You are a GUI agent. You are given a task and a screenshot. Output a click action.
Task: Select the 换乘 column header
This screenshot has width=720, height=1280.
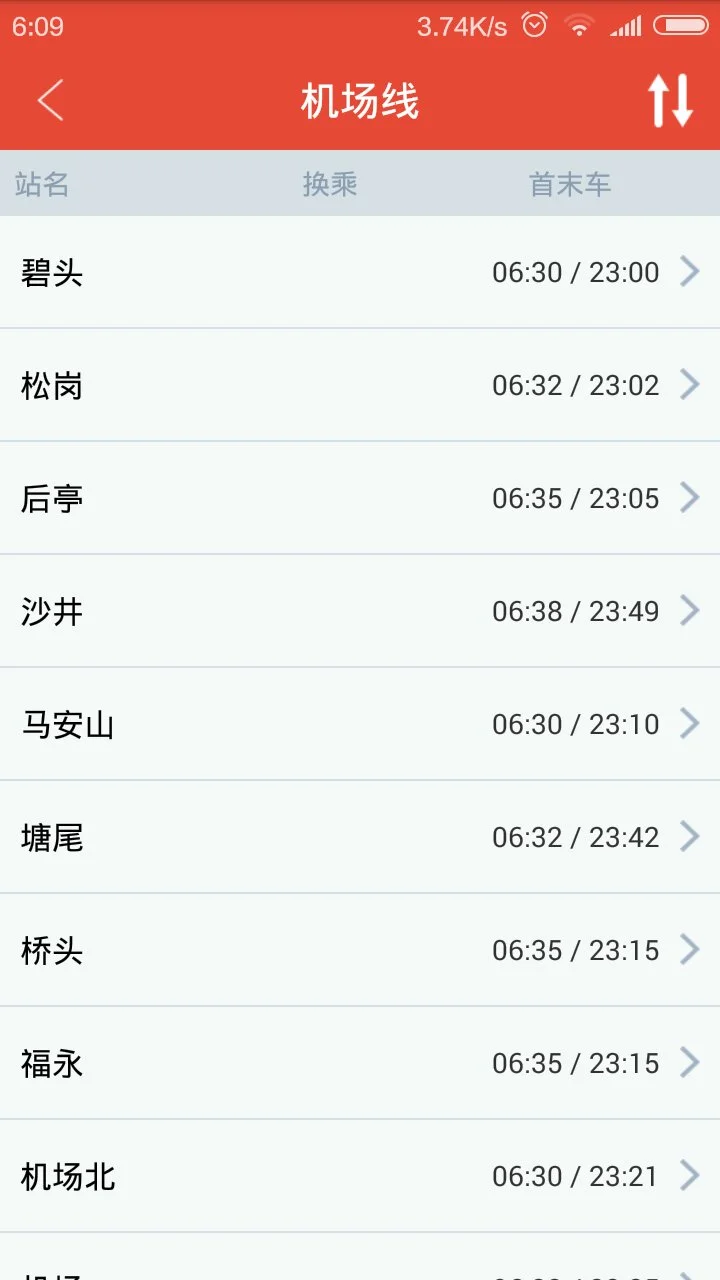pyautogui.click(x=330, y=184)
